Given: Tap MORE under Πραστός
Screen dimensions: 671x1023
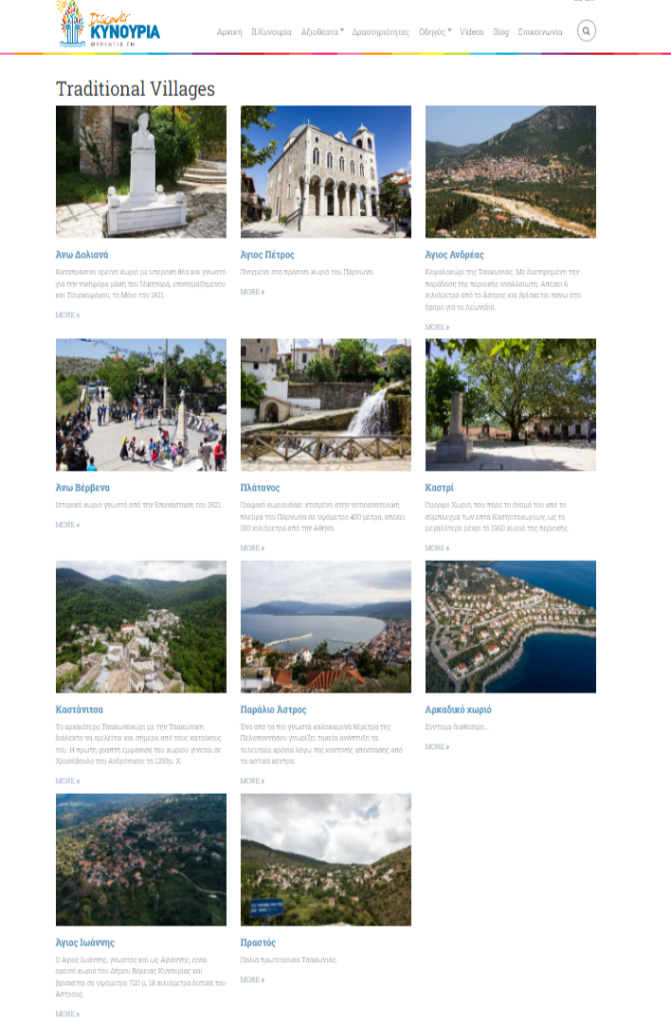Looking at the screenshot, I should click(x=252, y=980).
